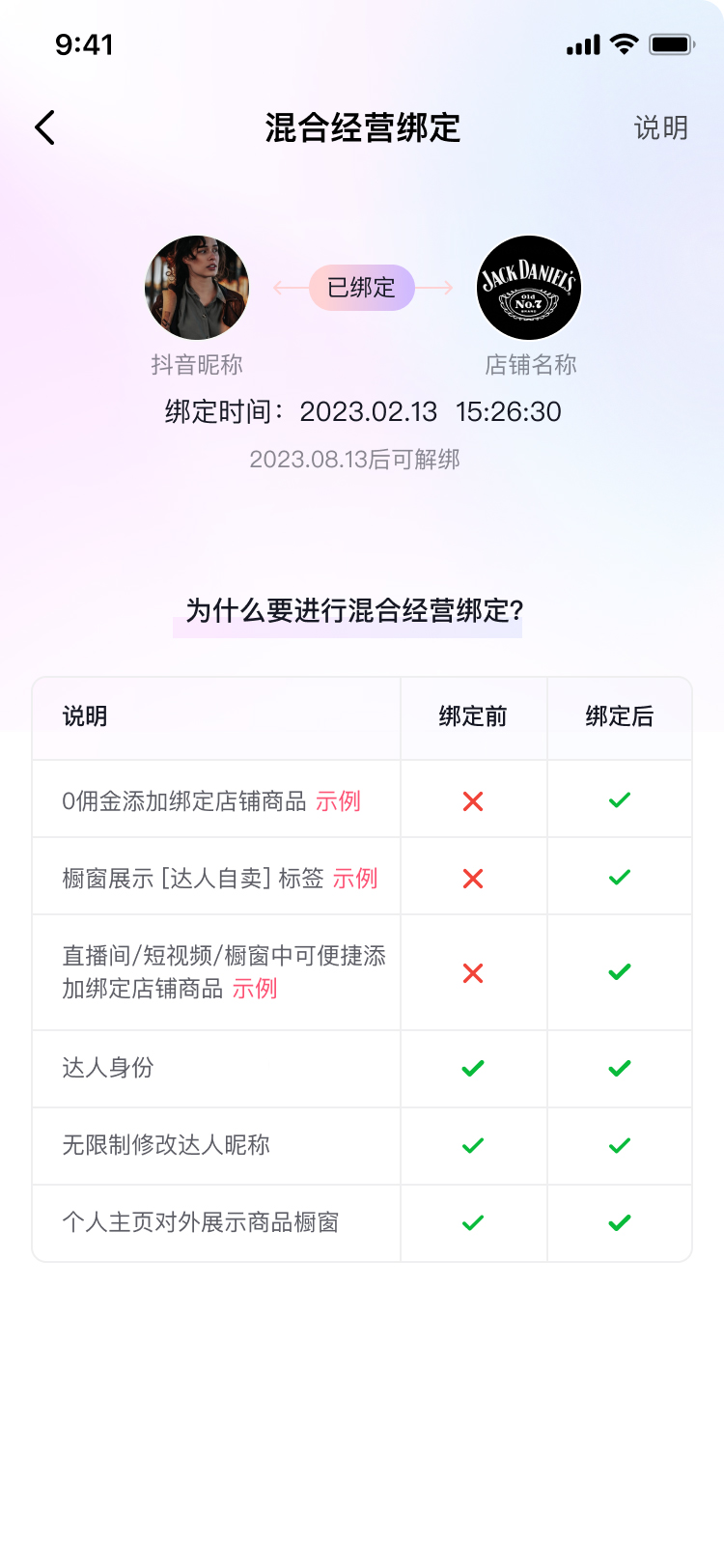This screenshot has width=724, height=1568.
Task: Click the 抖音昵称 label under avatar
Action: click(x=197, y=365)
